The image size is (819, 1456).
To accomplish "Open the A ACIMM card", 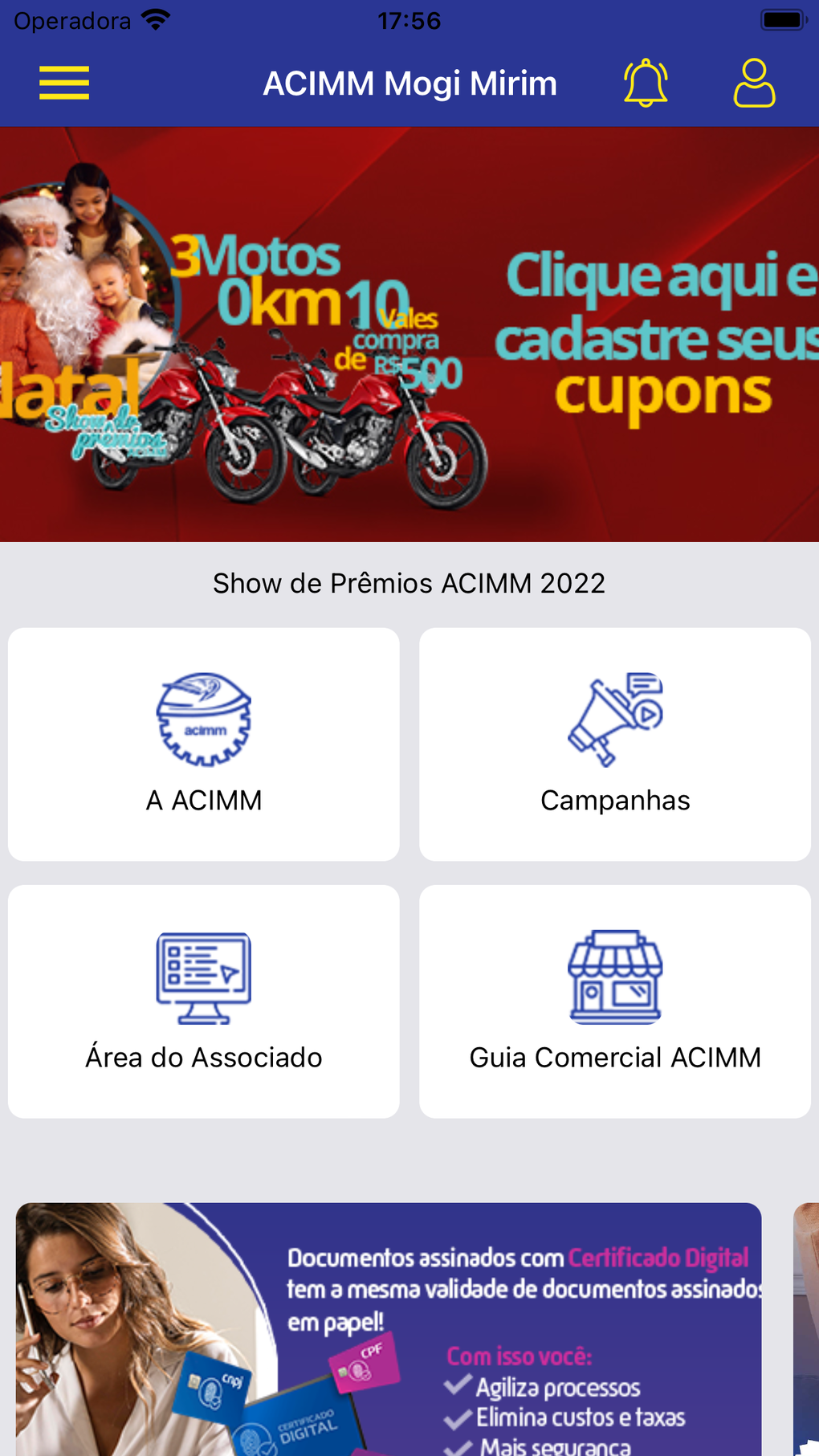I will click(x=204, y=744).
